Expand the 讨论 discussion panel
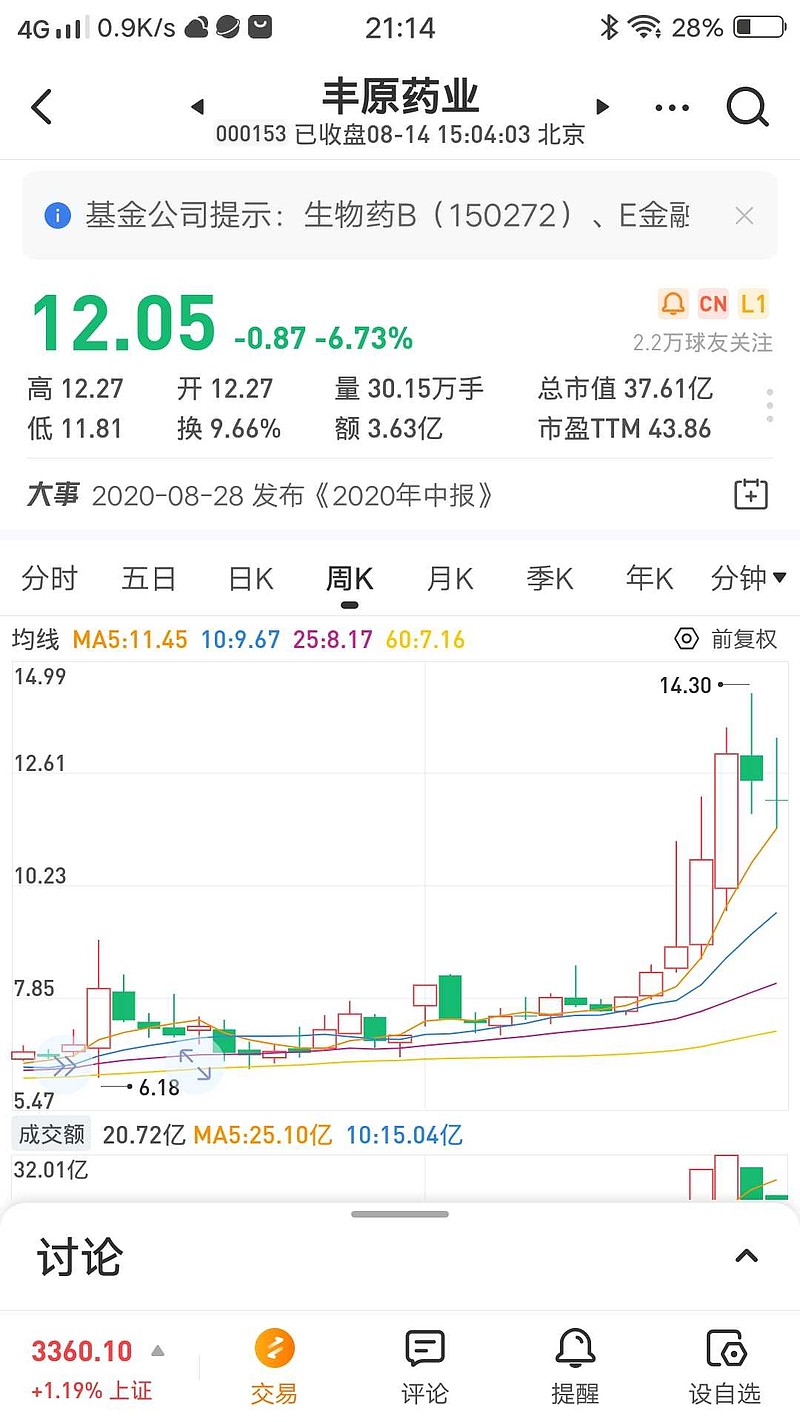 pyautogui.click(x=746, y=1257)
